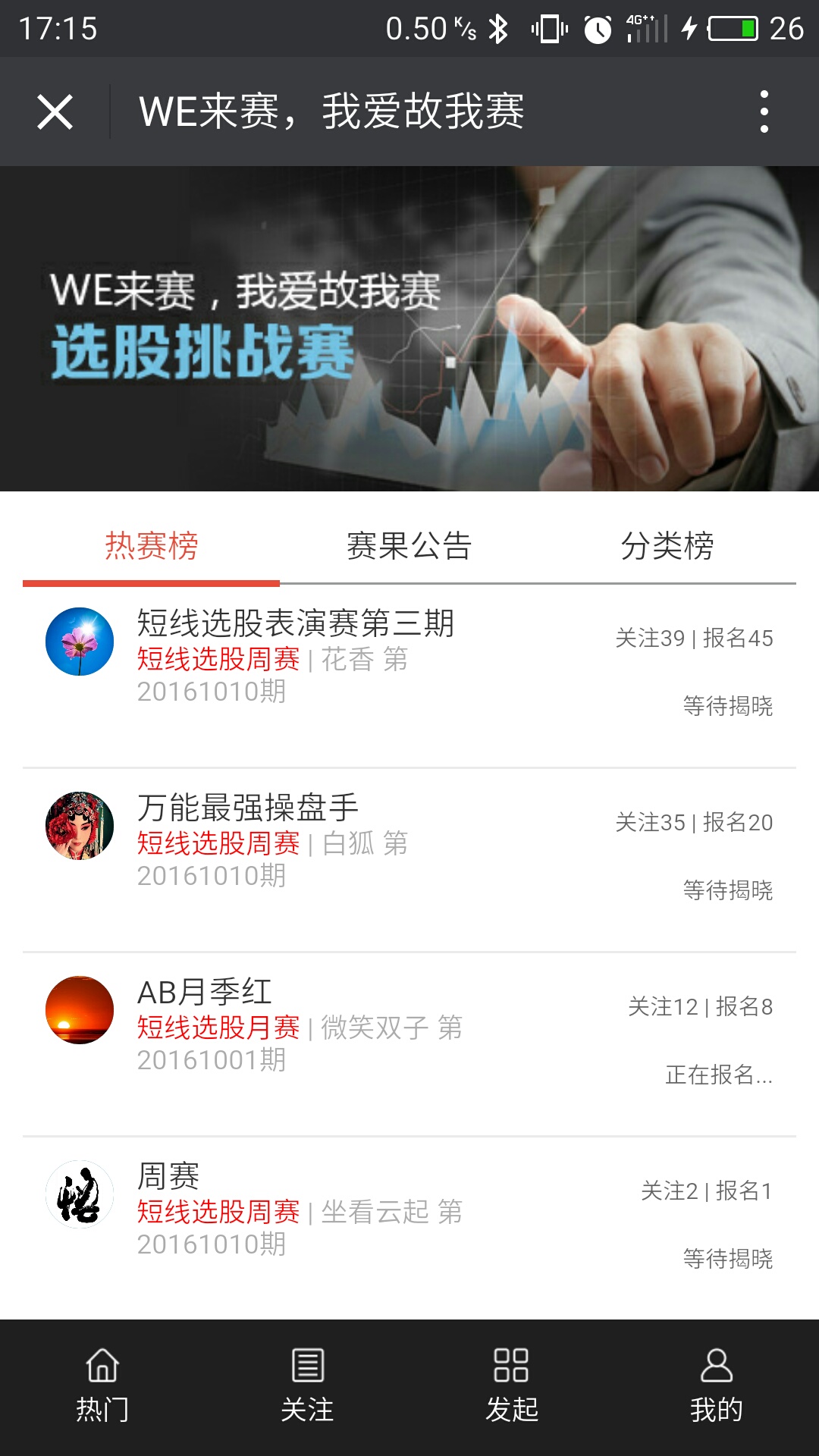Close the WE来赛 page
The width and height of the screenshot is (819, 1456).
pyautogui.click(x=55, y=112)
